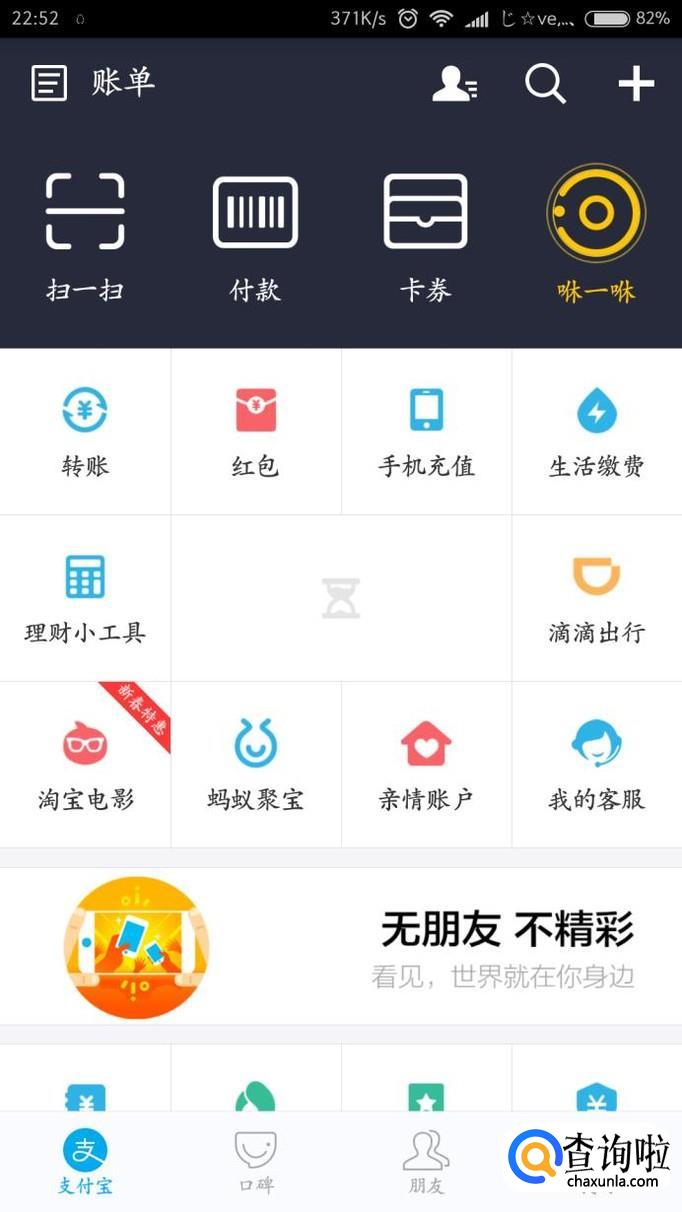The width and height of the screenshot is (682, 1212).
Task: Open the search magnifier
Action: click(x=545, y=84)
